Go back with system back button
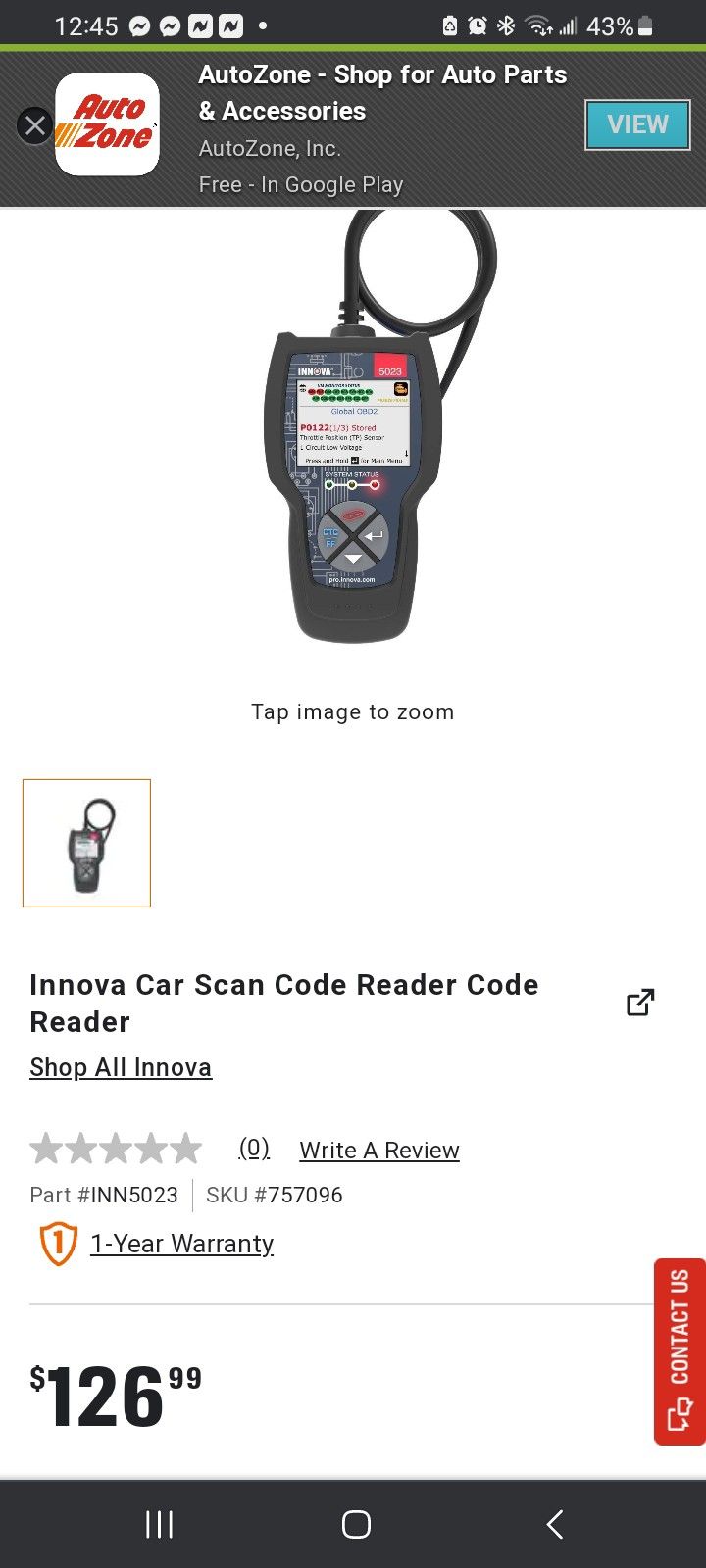 point(554,1524)
